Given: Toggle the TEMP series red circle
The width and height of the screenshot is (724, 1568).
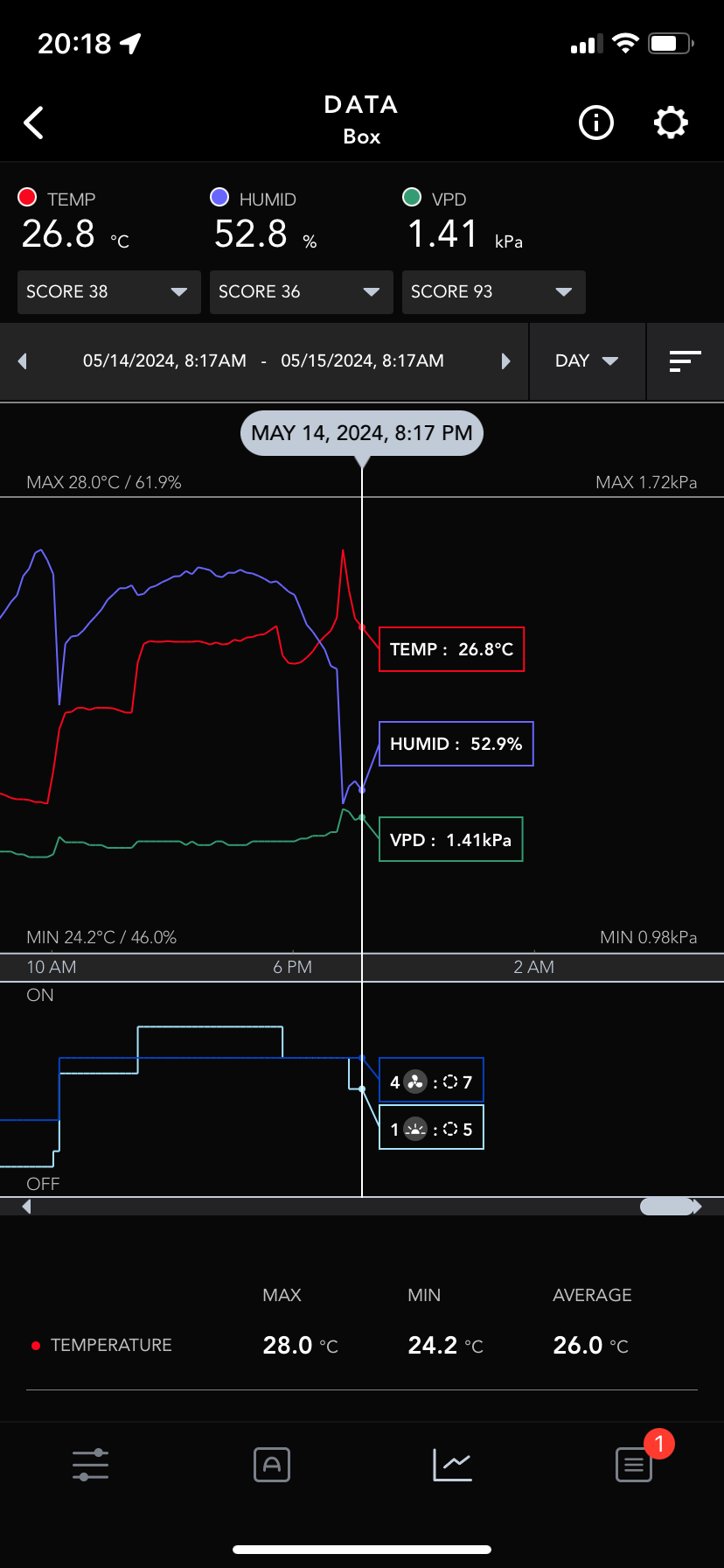Looking at the screenshot, I should [27, 197].
